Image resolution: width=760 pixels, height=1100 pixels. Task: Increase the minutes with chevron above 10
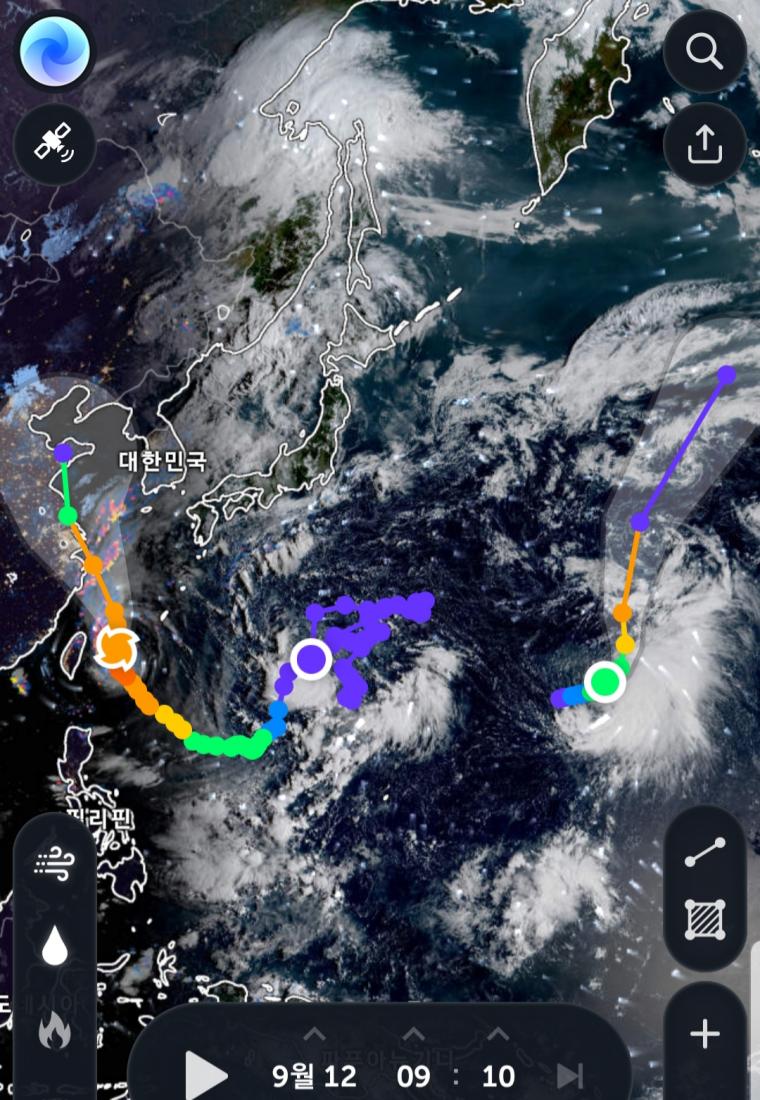[497, 1033]
